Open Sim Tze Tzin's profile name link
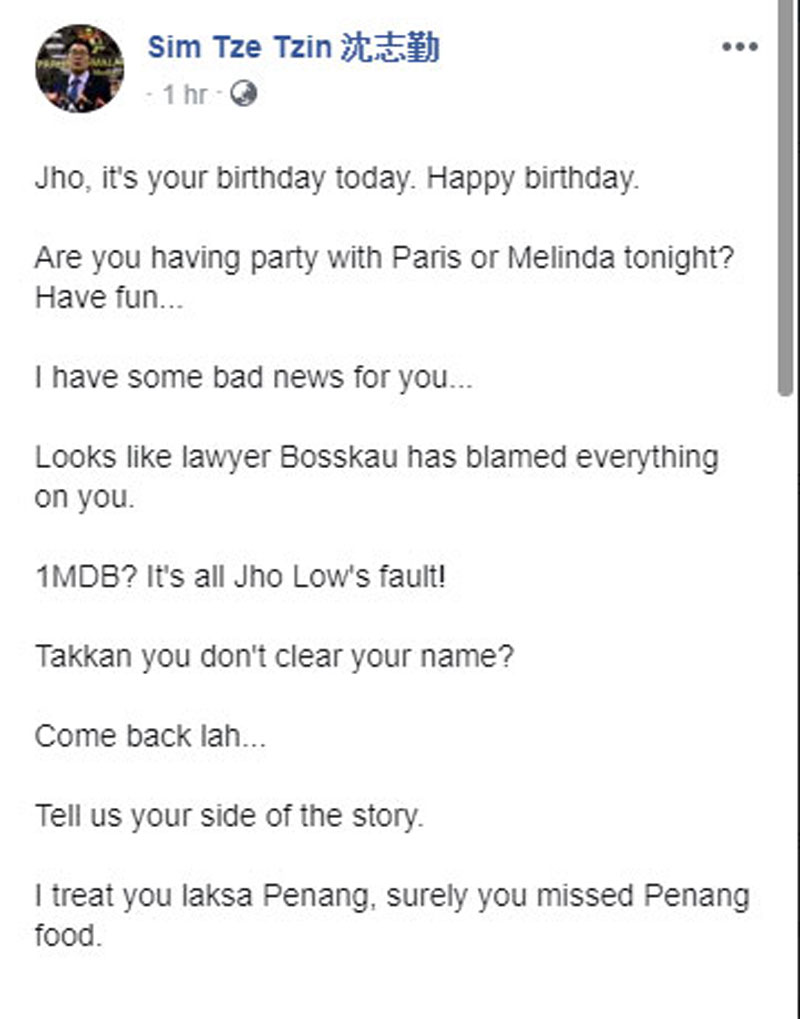 [293, 47]
